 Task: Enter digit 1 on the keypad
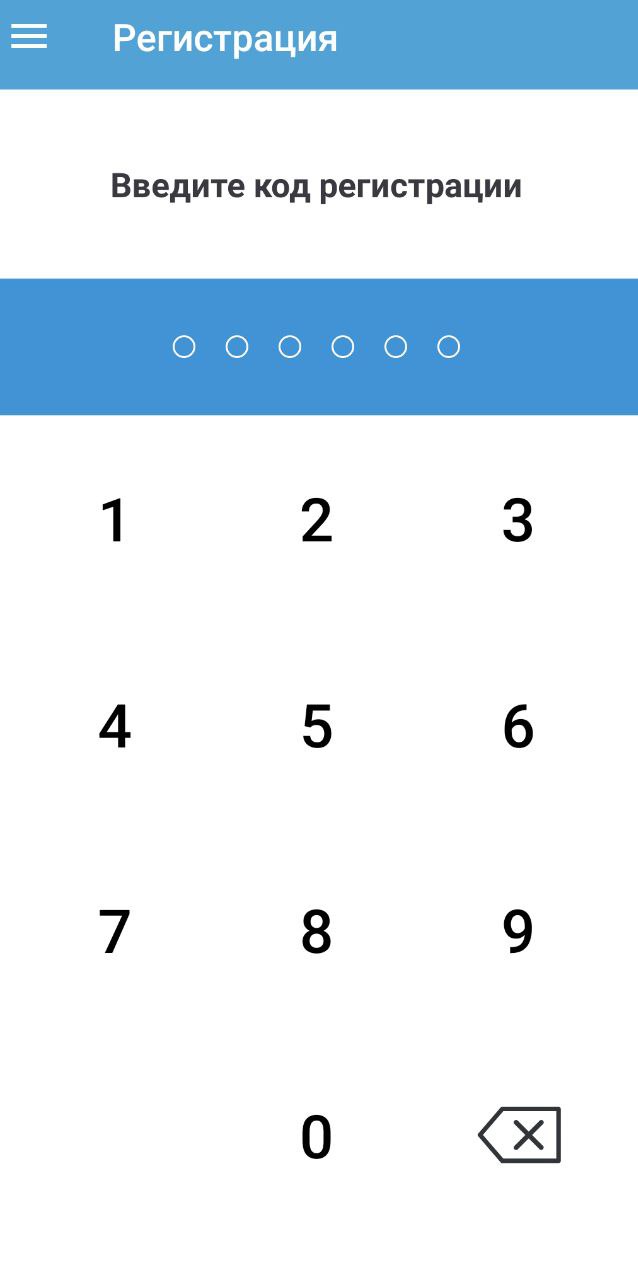(115, 521)
